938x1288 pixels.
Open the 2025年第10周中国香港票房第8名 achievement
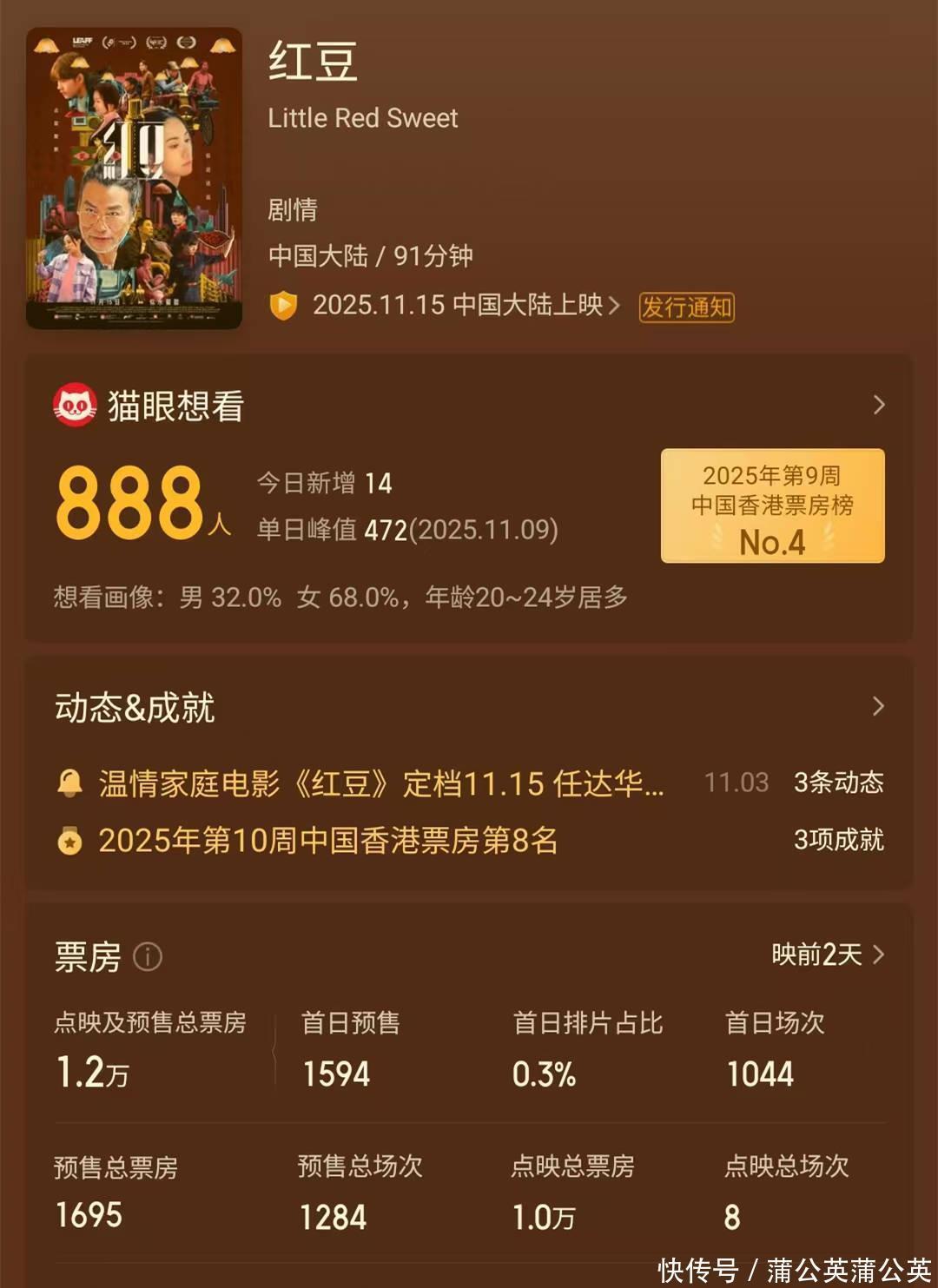click(327, 841)
